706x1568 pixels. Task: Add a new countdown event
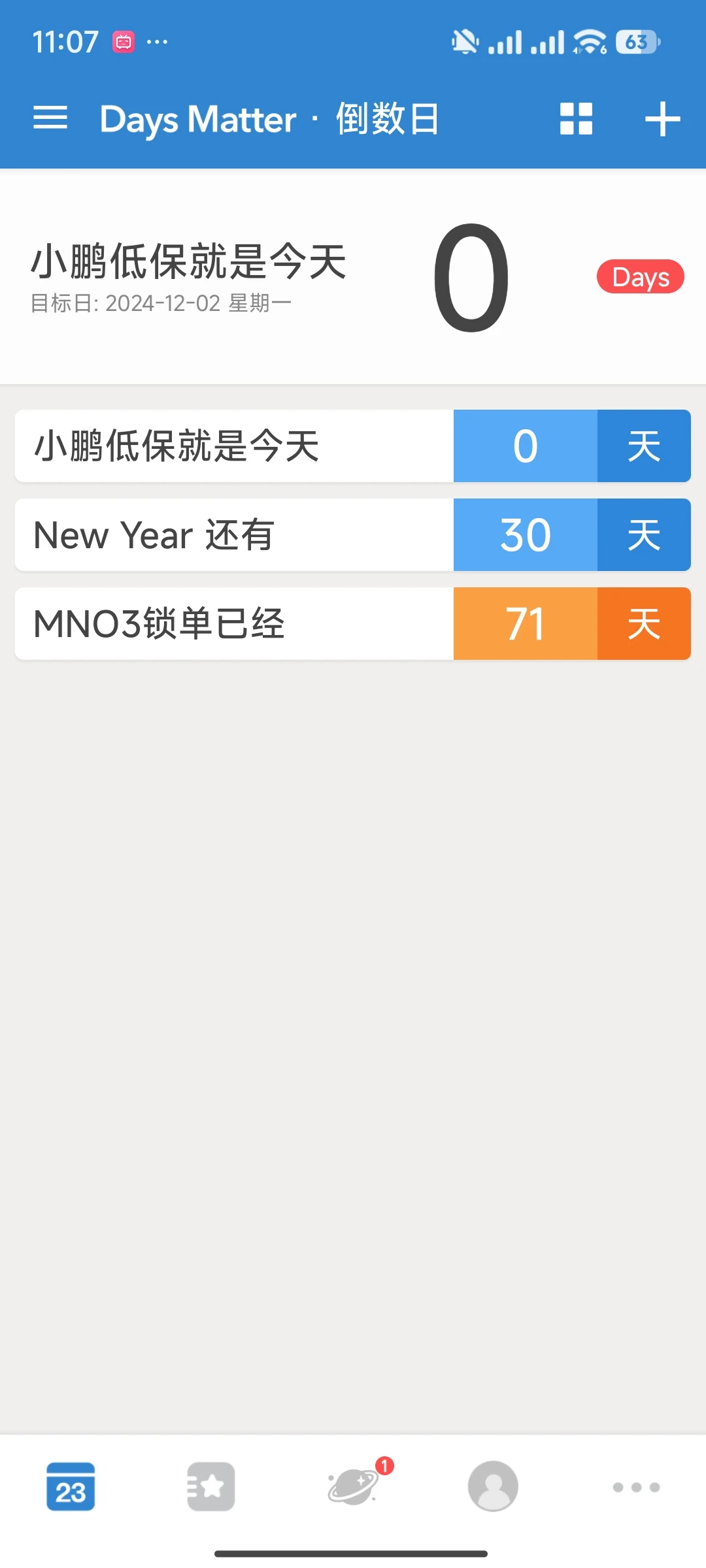(662, 119)
